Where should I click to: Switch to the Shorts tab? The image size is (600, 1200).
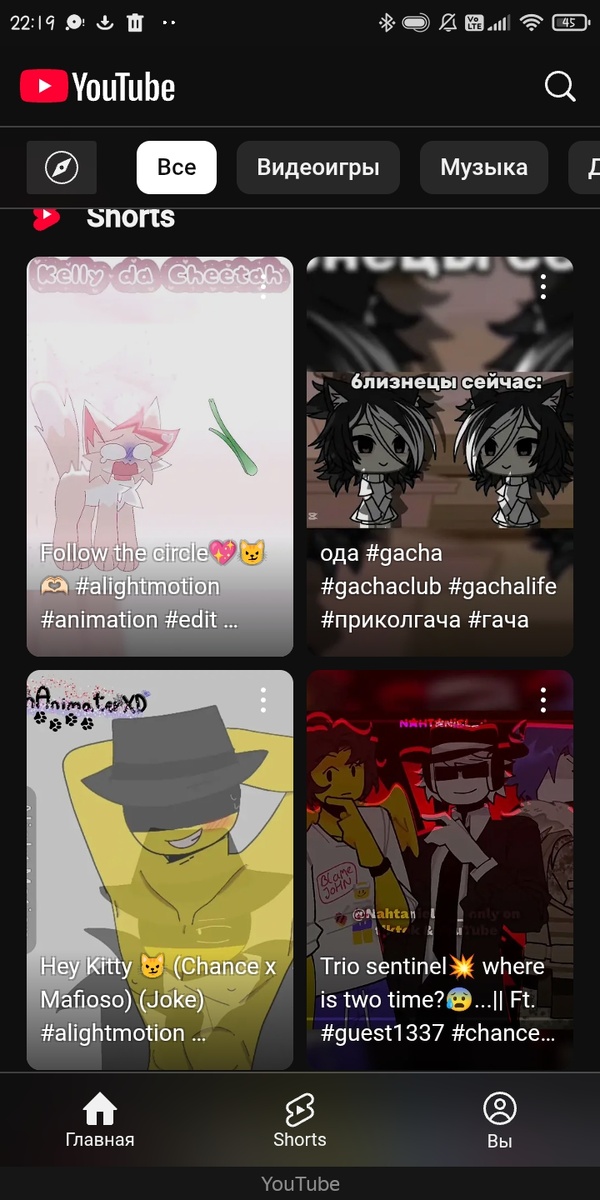(300, 1120)
